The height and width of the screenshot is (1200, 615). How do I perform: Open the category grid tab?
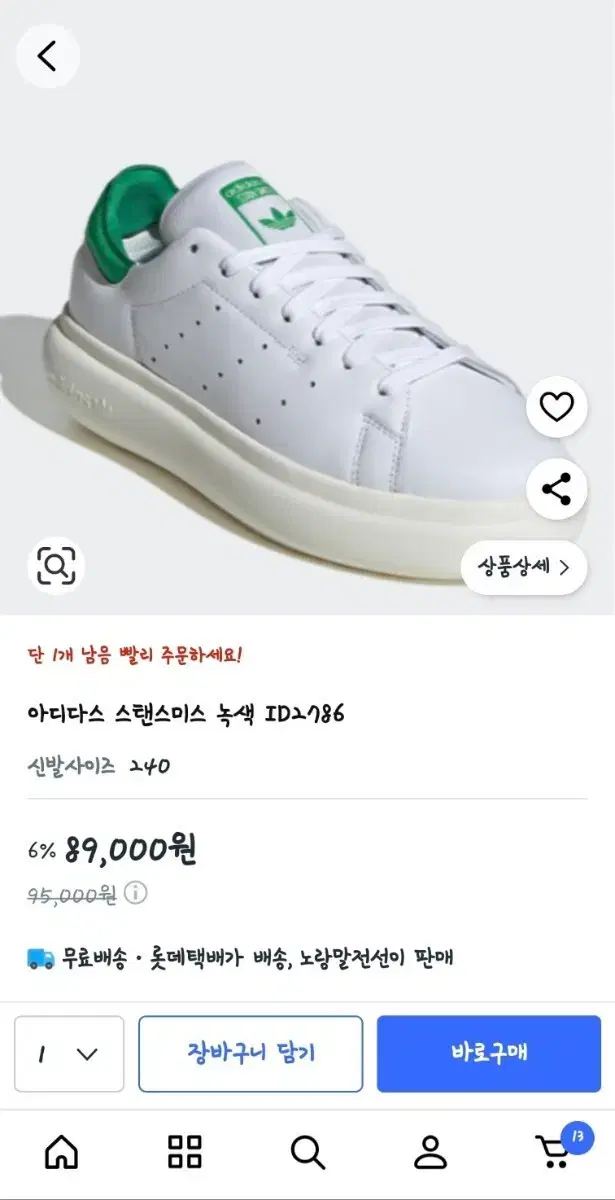(184, 1152)
